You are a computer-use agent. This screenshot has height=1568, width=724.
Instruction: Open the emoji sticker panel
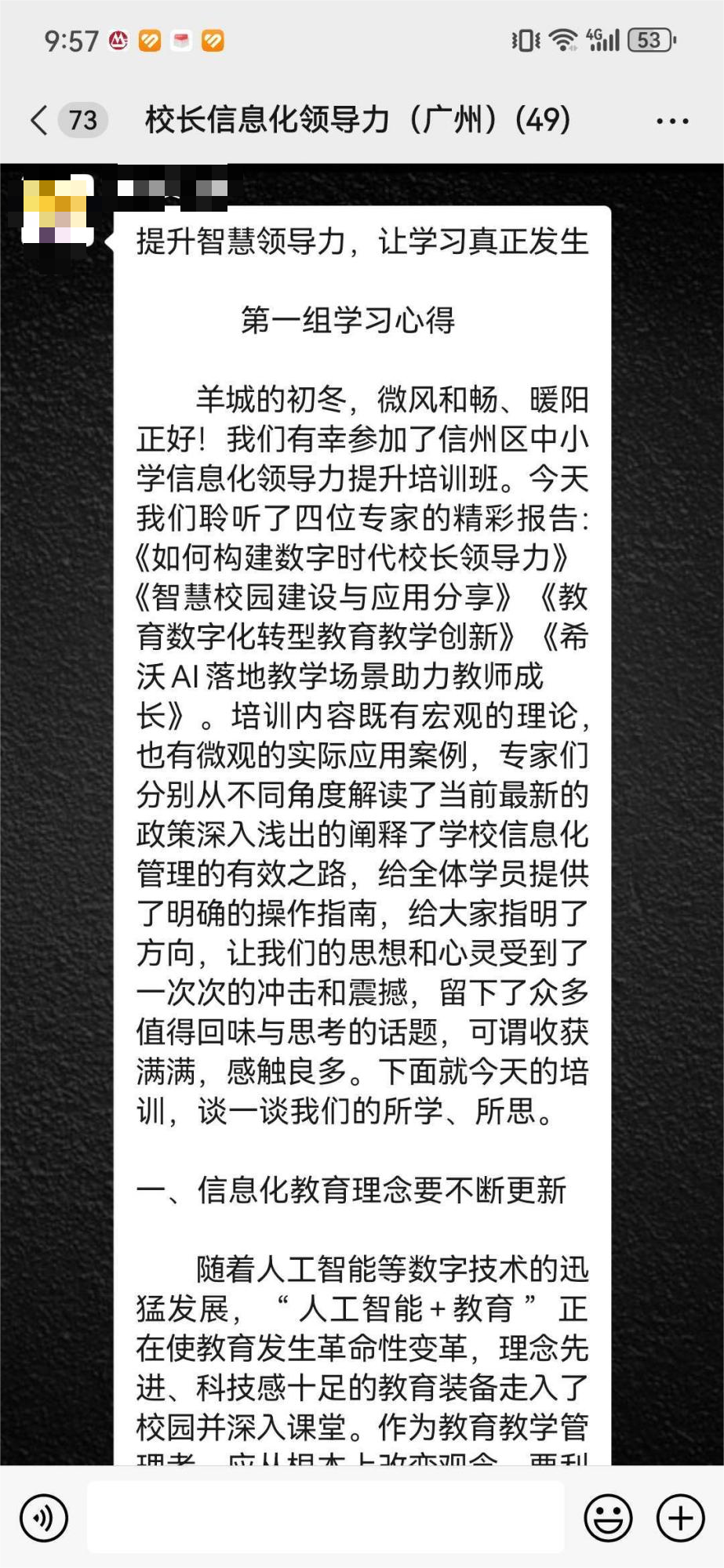608,1518
